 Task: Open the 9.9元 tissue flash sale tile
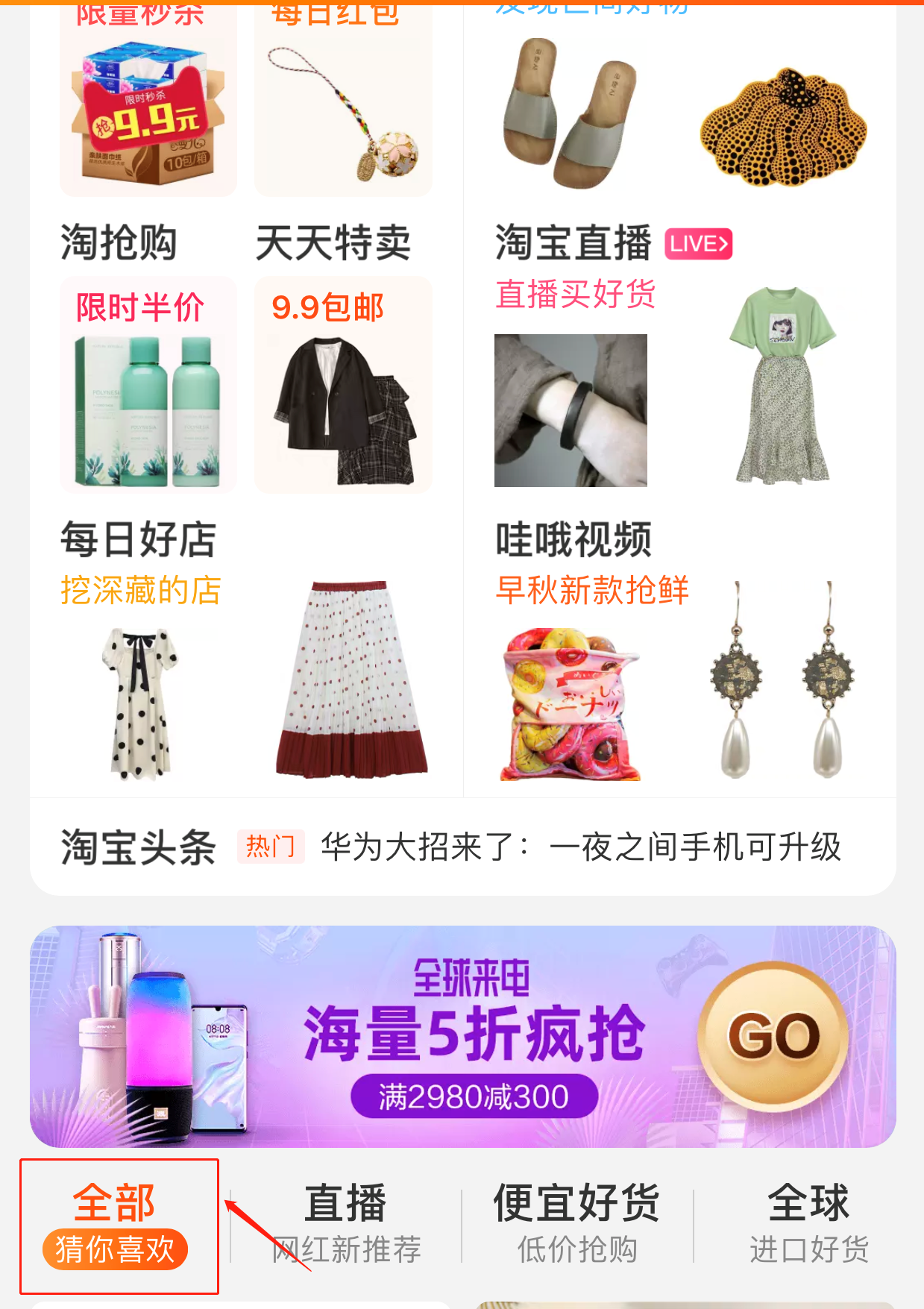(x=148, y=104)
